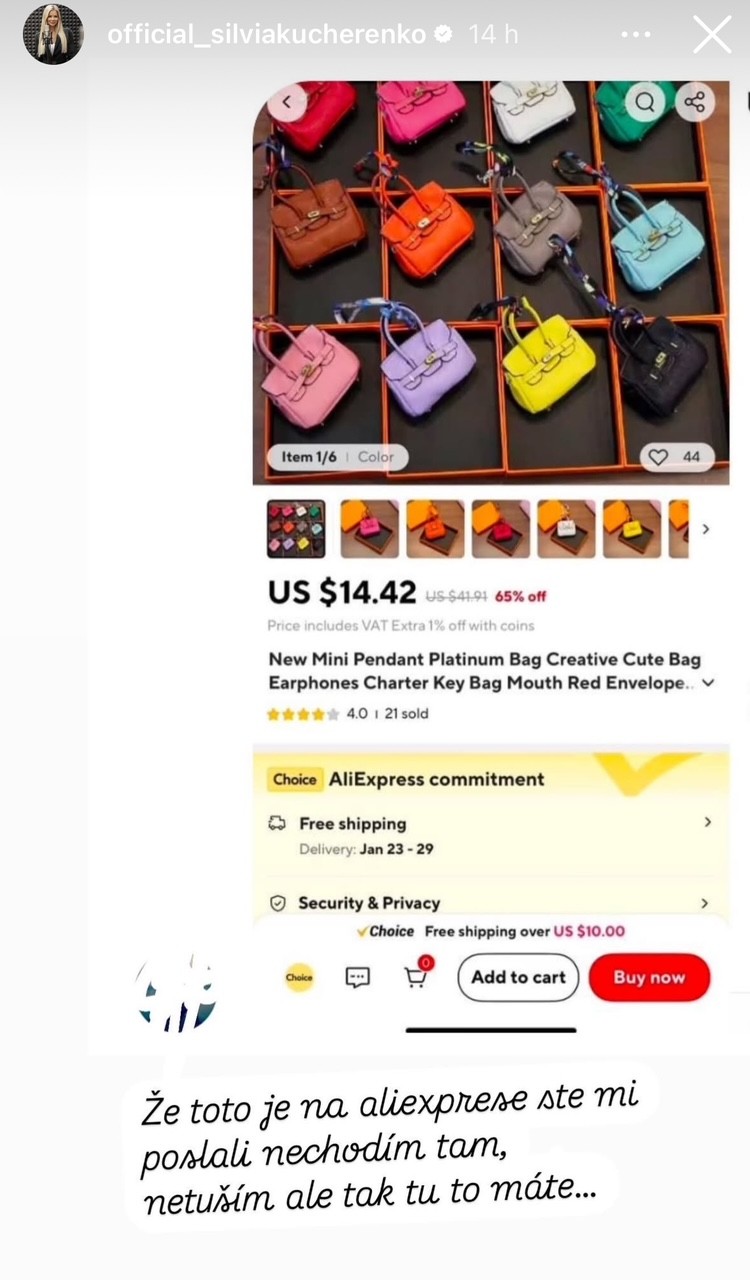Screen dimensions: 750x1280
Task: Open official_silviakucherenko's profile from username
Action: coord(267,34)
